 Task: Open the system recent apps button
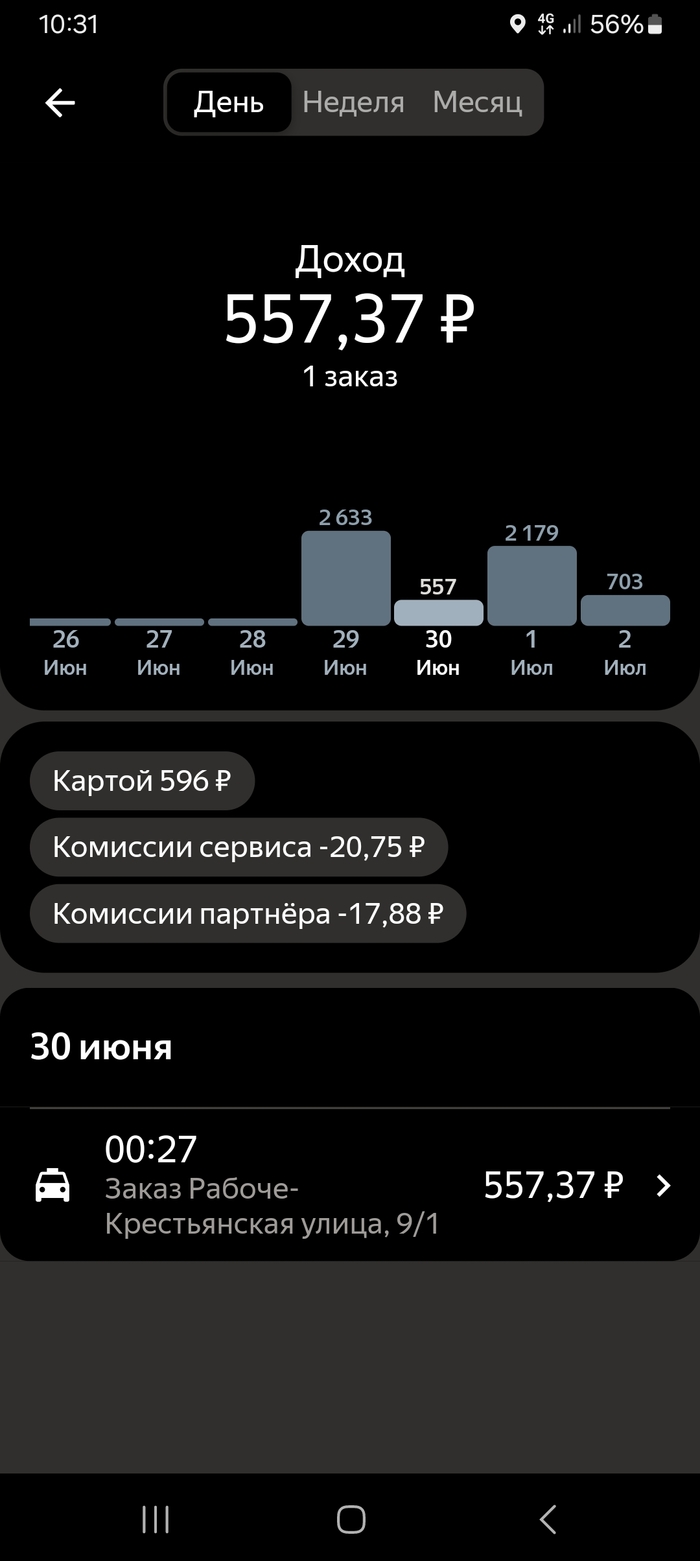pos(155,1519)
